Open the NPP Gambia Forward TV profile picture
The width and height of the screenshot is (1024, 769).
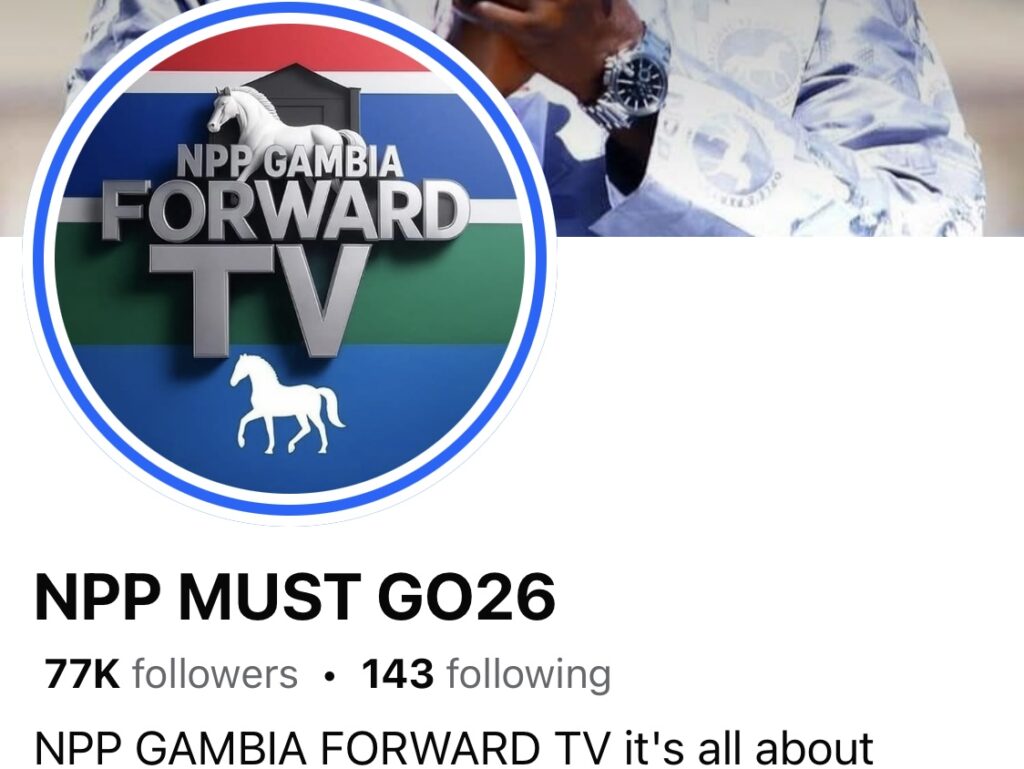point(289,262)
